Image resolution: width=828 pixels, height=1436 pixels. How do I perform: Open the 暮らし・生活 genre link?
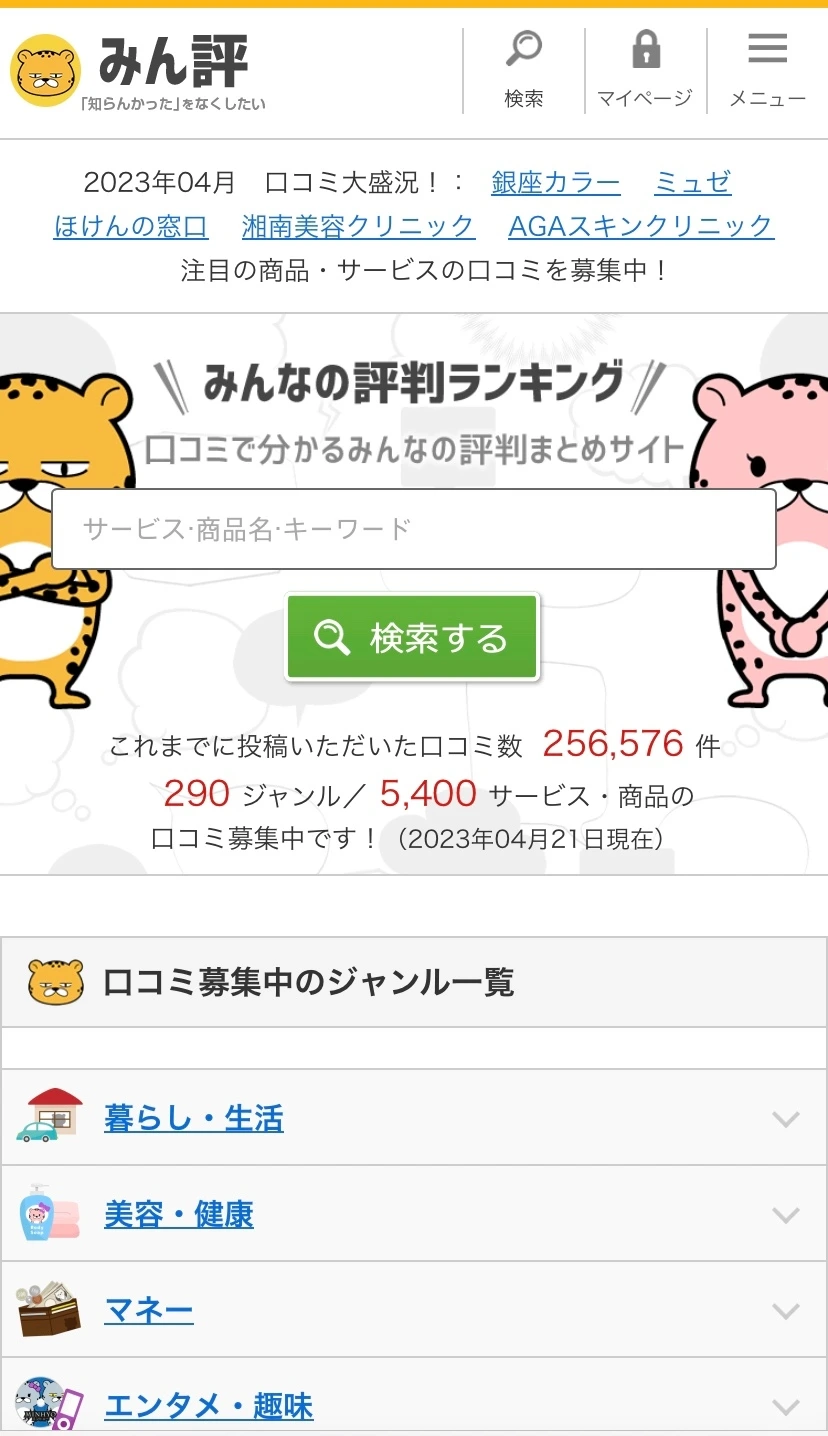(x=194, y=1118)
